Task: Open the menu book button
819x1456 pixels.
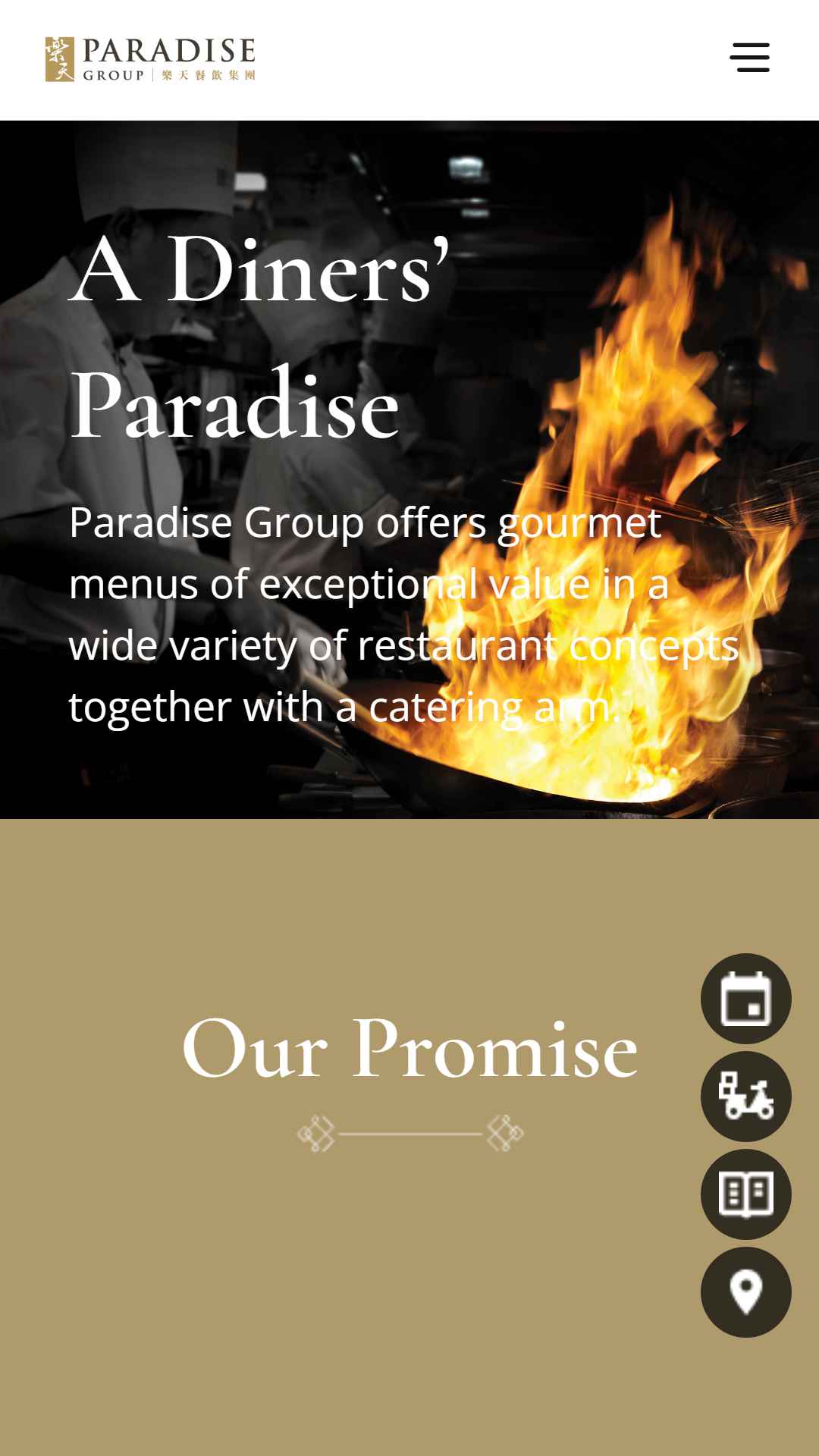Action: click(746, 1194)
